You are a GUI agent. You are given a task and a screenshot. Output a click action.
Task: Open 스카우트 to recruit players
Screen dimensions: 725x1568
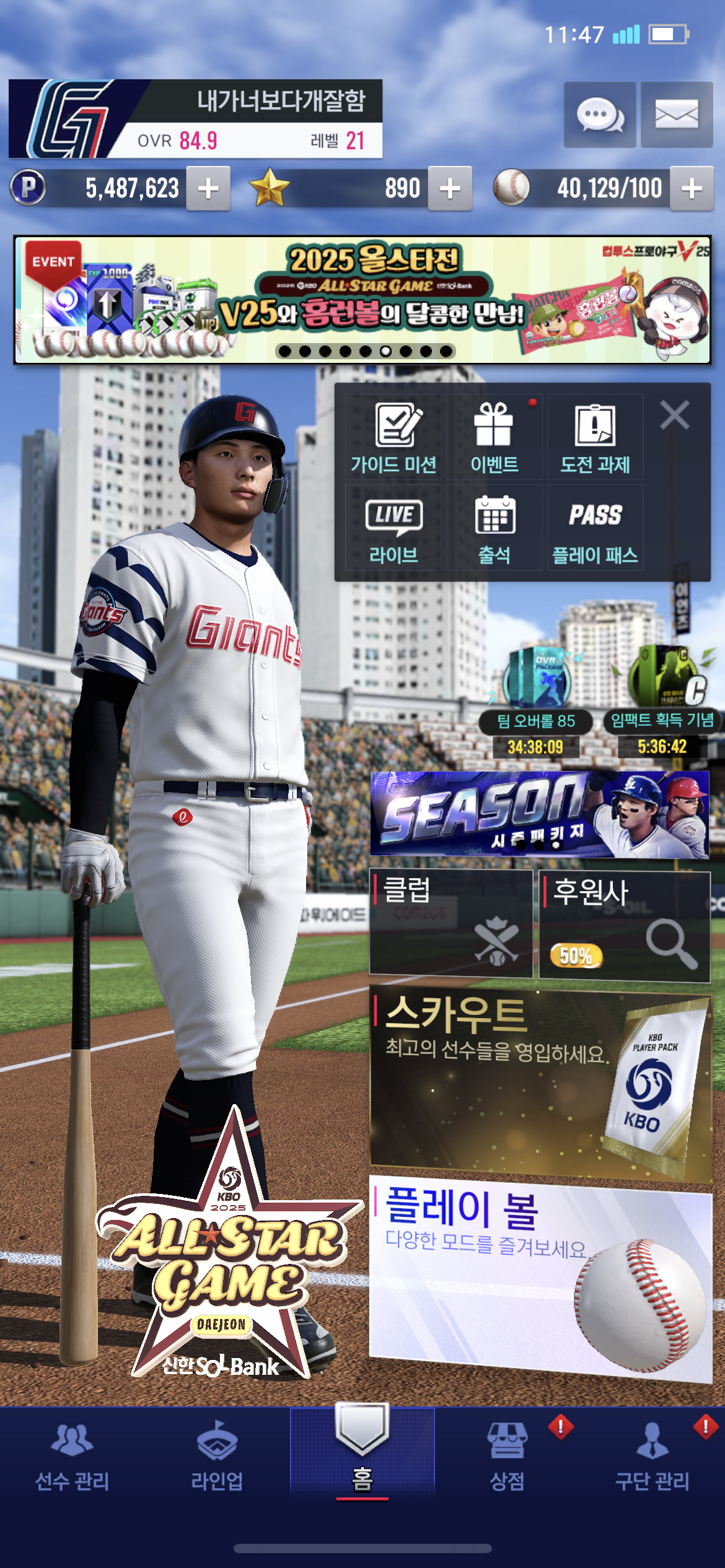coord(540,1083)
